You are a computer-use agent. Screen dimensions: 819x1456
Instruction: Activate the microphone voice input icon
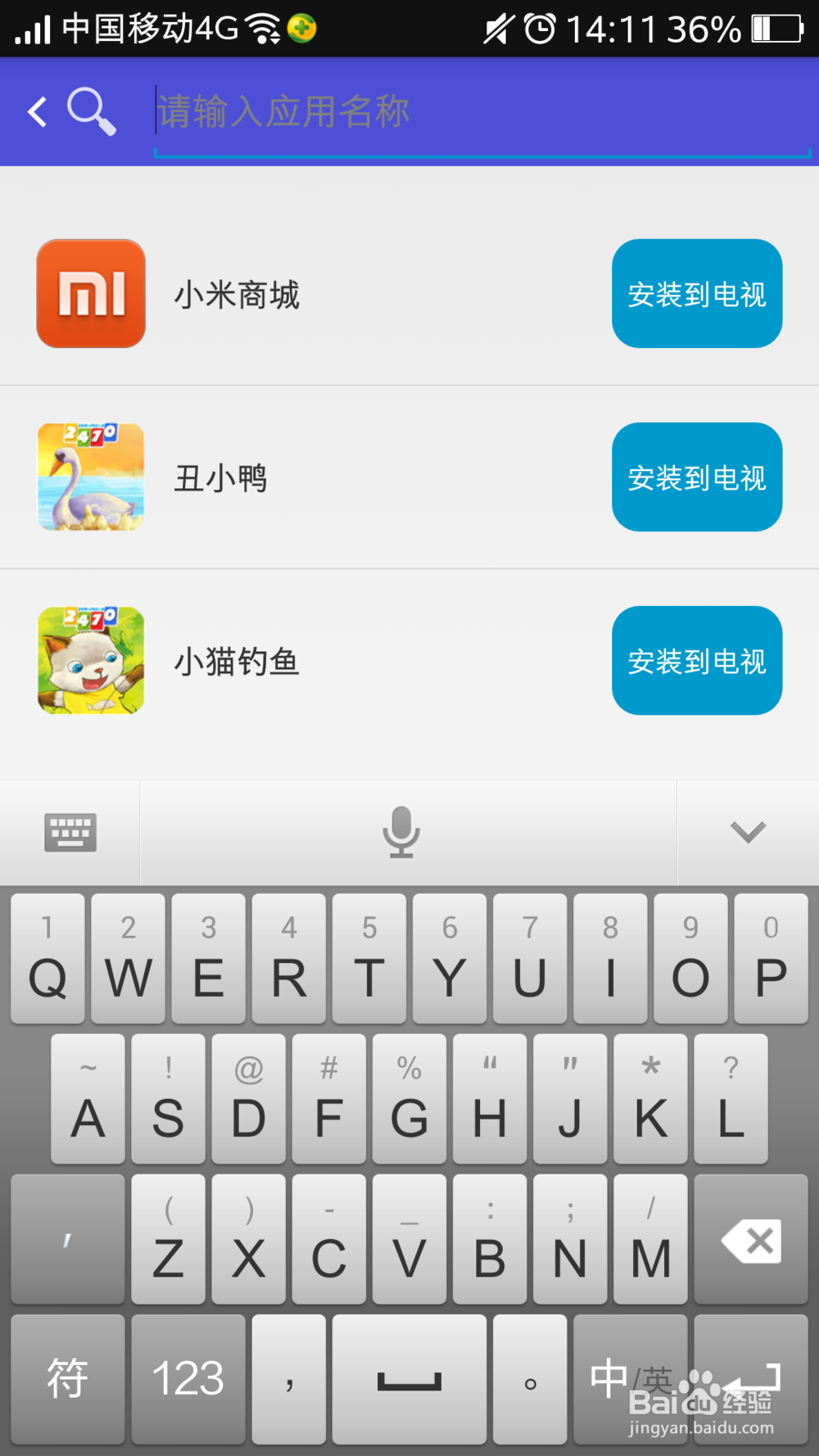(x=400, y=831)
